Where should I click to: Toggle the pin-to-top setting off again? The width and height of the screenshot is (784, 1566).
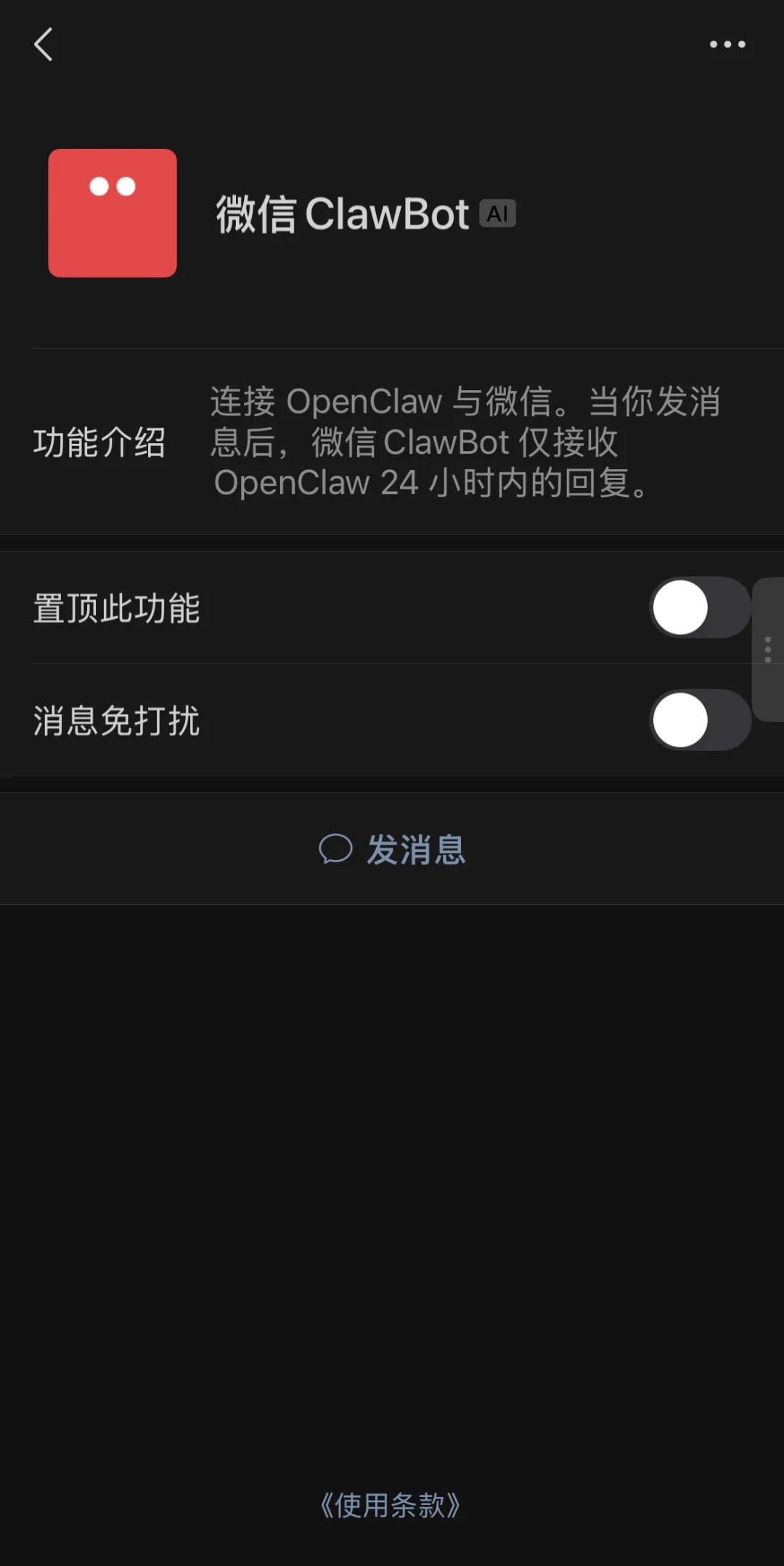[x=699, y=605]
